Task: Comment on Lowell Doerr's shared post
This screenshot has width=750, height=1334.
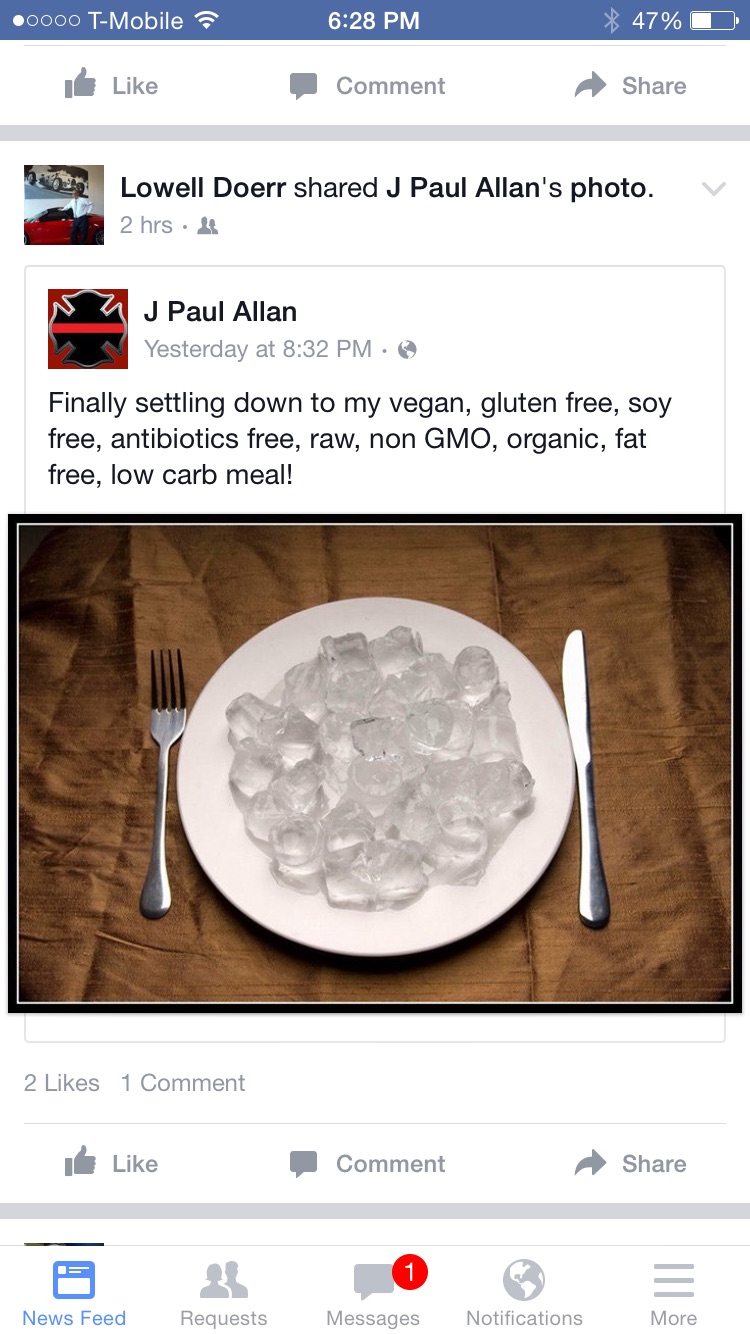Action: (x=367, y=1164)
